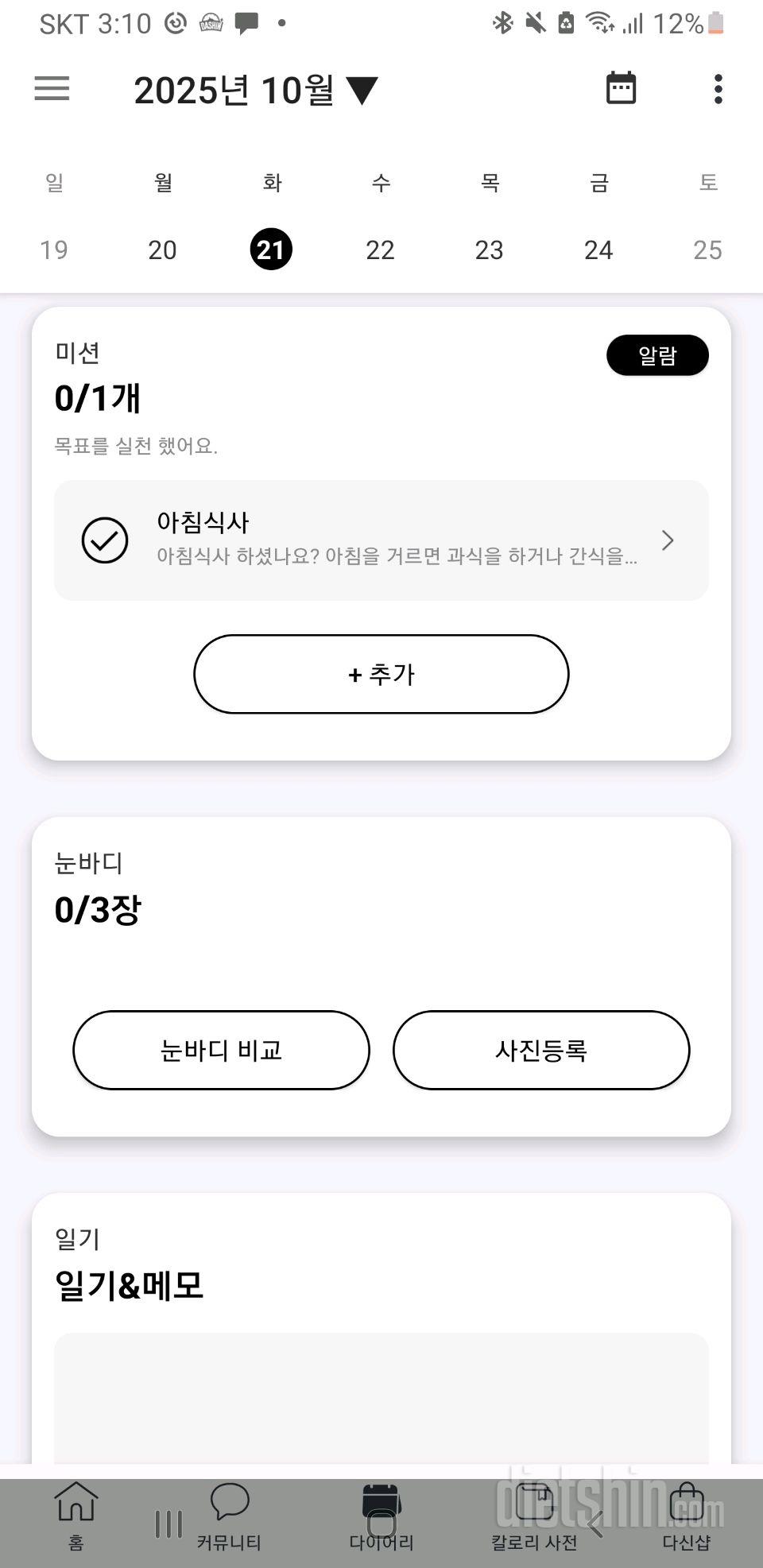The width and height of the screenshot is (763, 1568).
Task: Open the overflow menu
Action: 718,89
